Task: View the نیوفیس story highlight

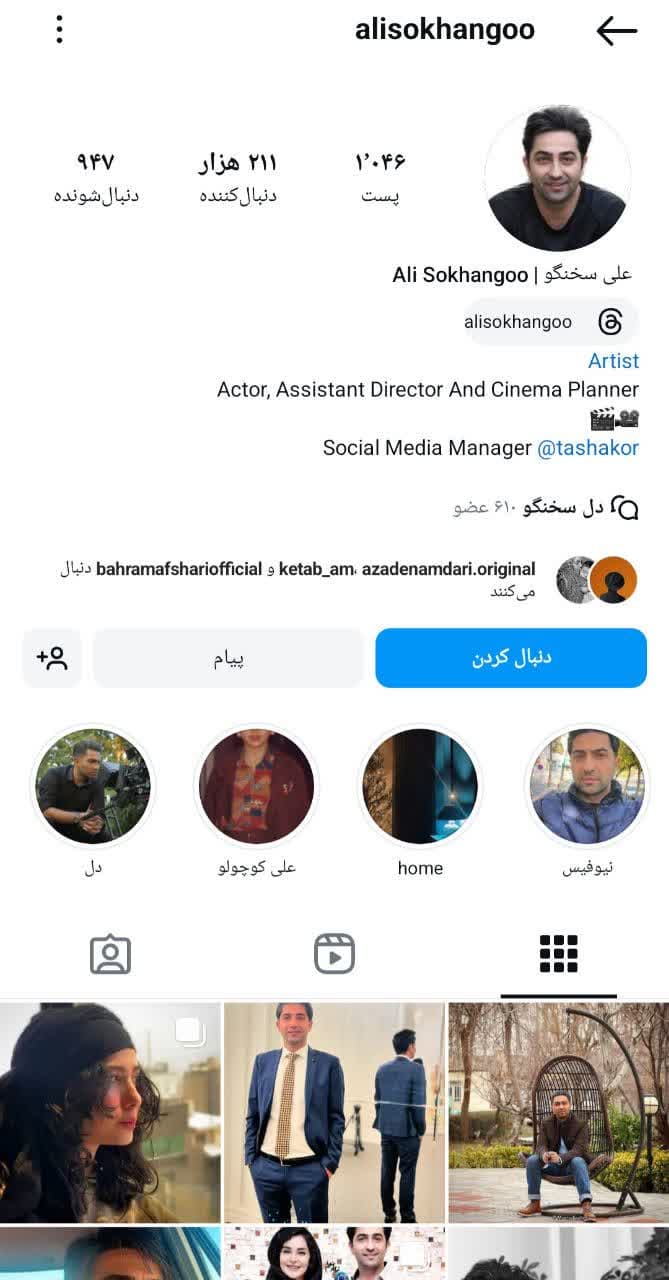Action: click(x=587, y=786)
